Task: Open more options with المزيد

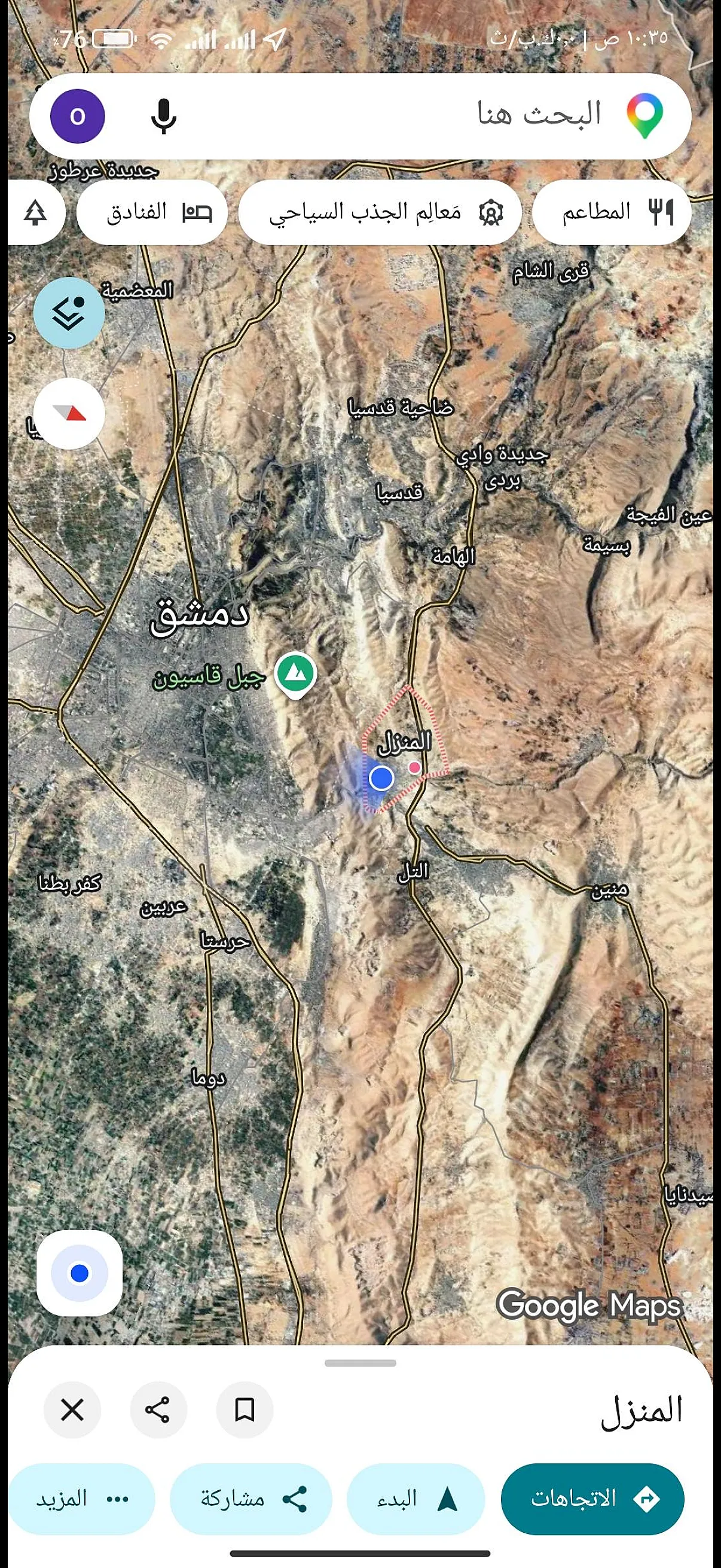Action: pyautogui.click(x=81, y=1499)
